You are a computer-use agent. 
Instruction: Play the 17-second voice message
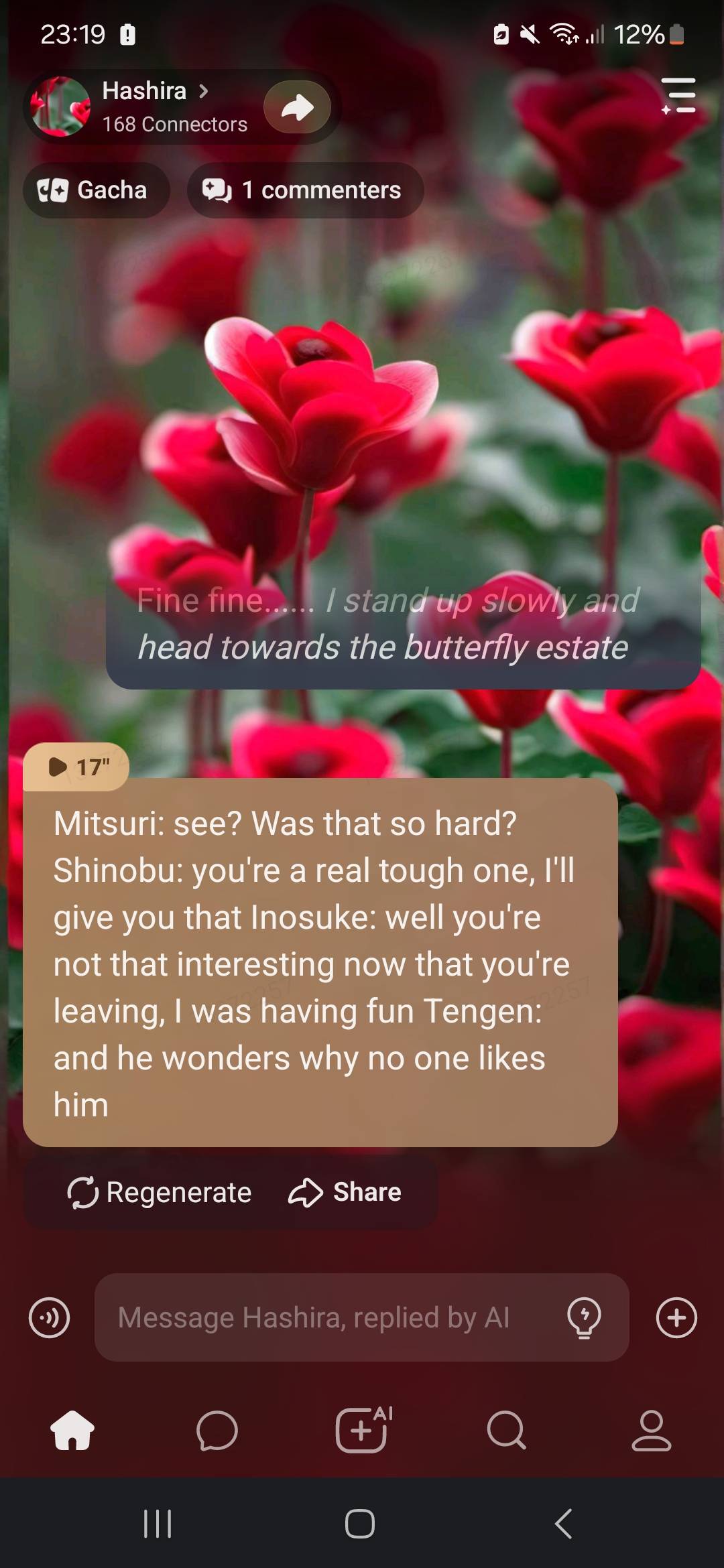pyautogui.click(x=76, y=767)
